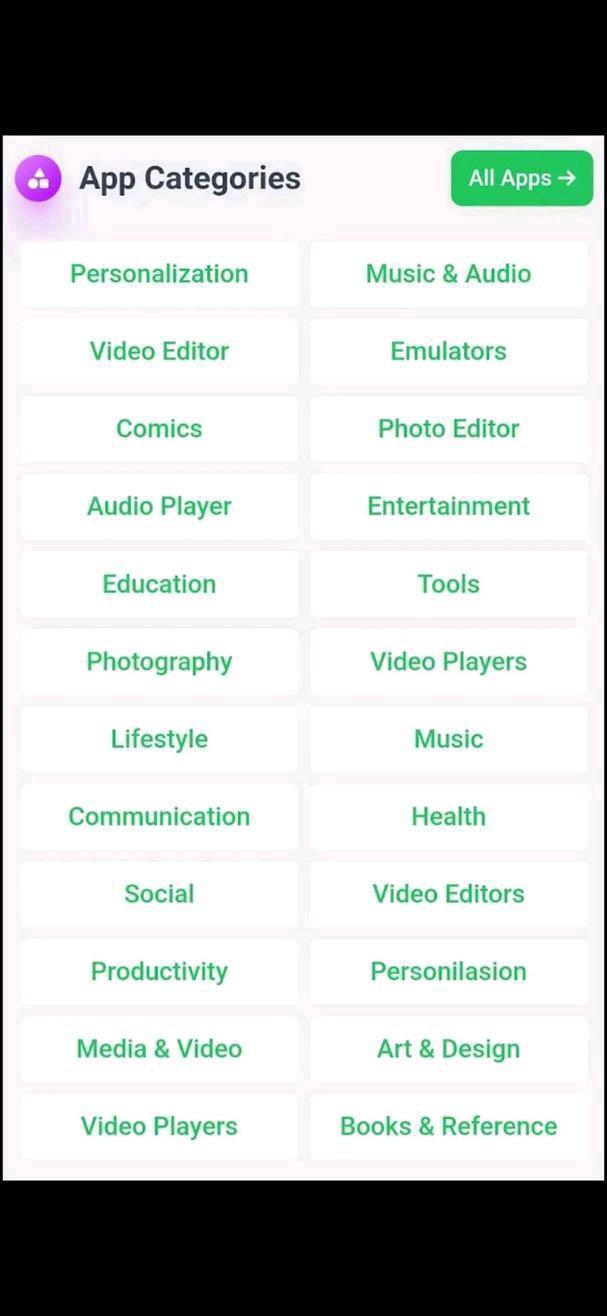607x1316 pixels.
Task: Open the Audio Player category
Action: pos(159,506)
